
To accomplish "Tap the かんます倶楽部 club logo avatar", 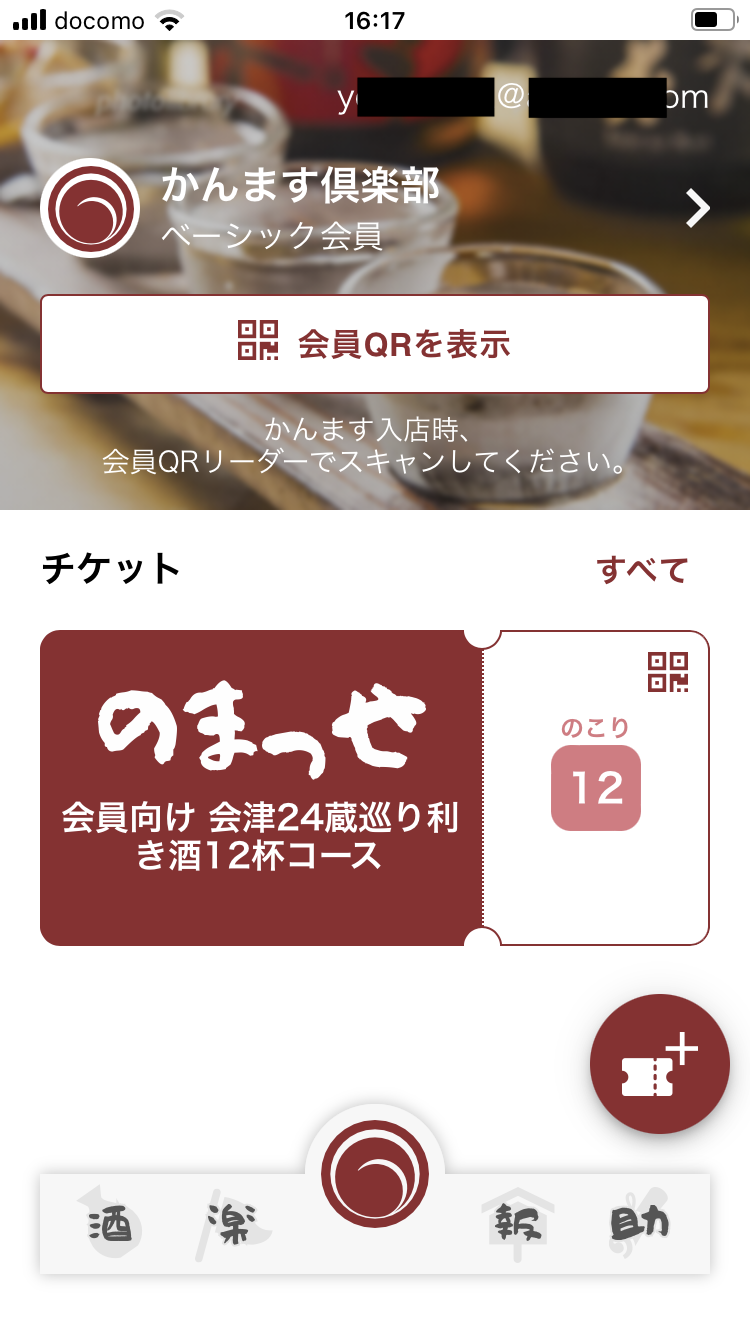I will [90, 206].
